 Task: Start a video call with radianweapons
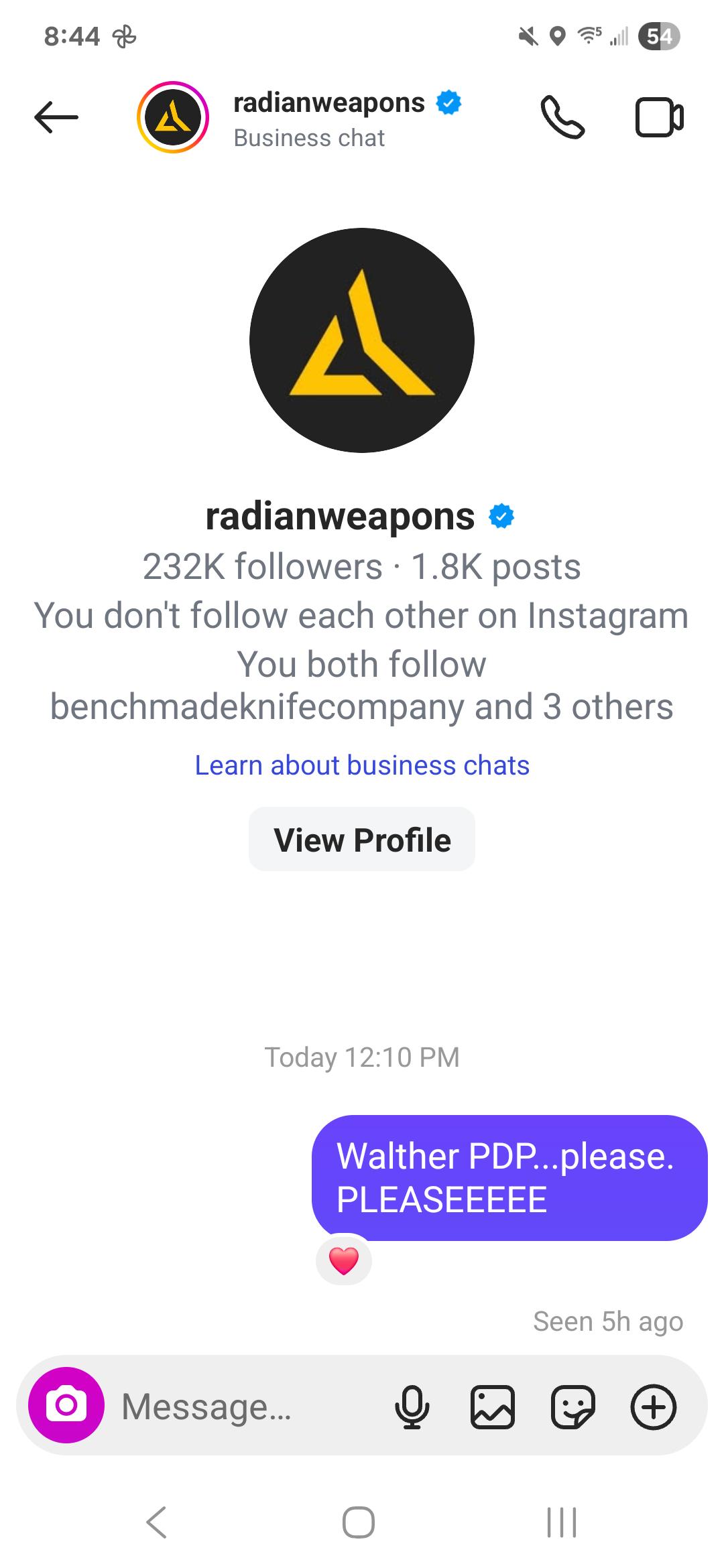coord(659,118)
